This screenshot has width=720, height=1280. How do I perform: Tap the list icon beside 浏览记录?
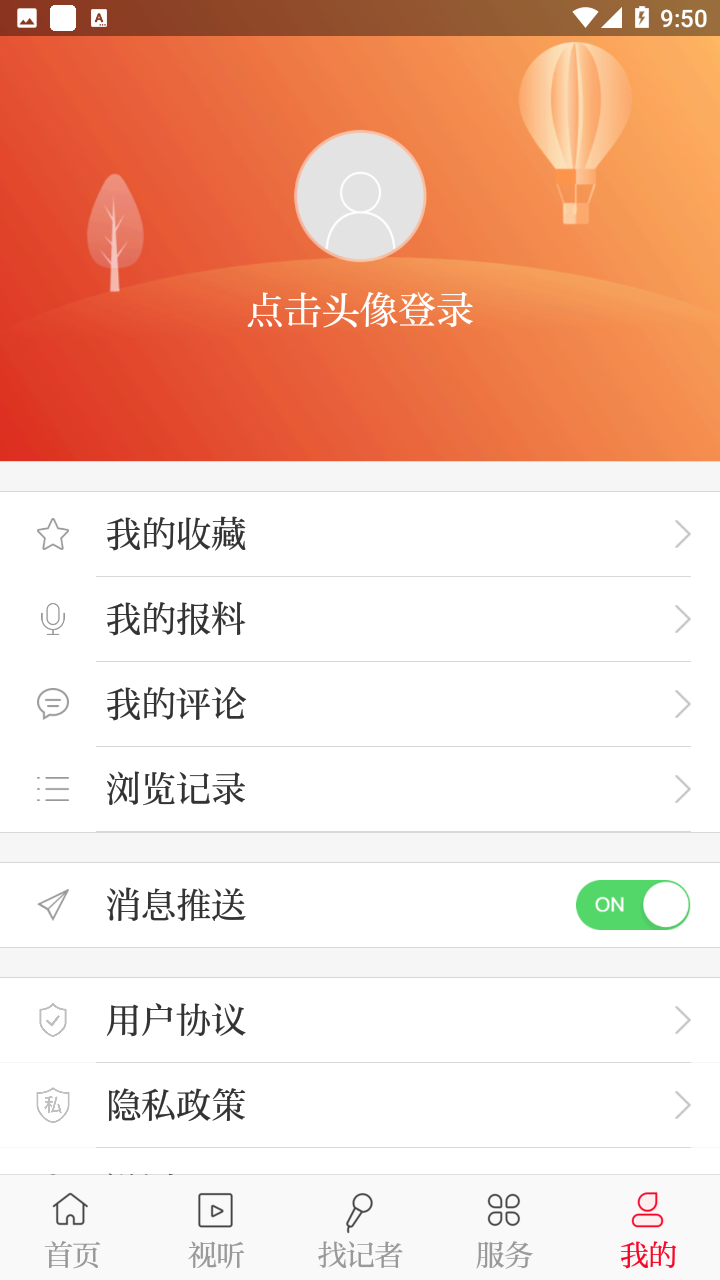52,790
